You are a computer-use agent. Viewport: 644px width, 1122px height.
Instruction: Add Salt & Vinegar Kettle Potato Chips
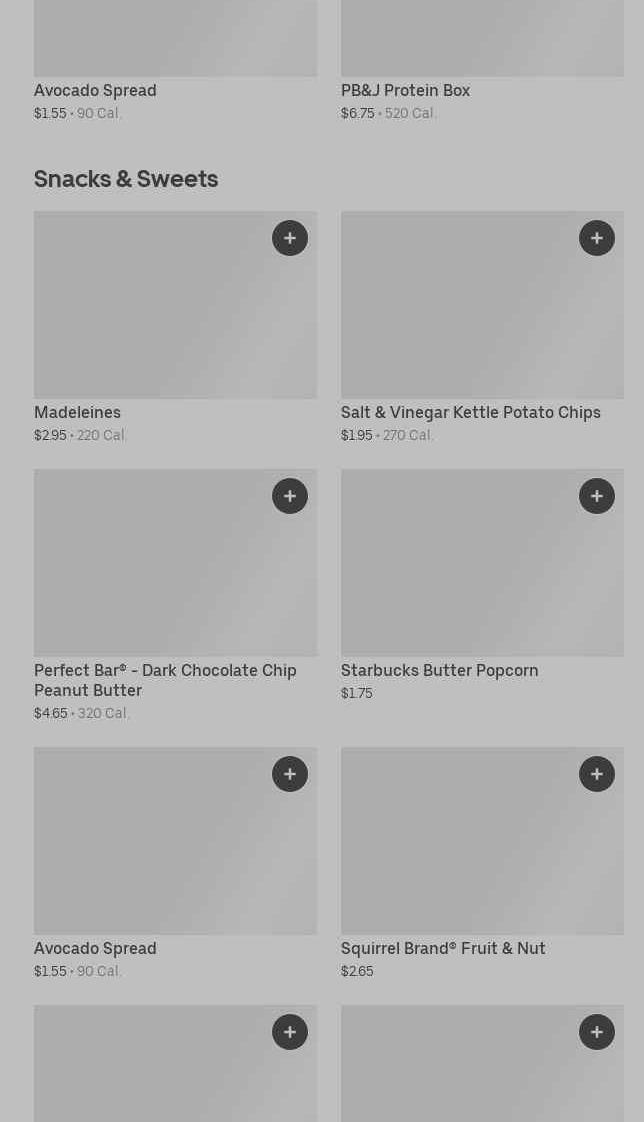(x=597, y=238)
